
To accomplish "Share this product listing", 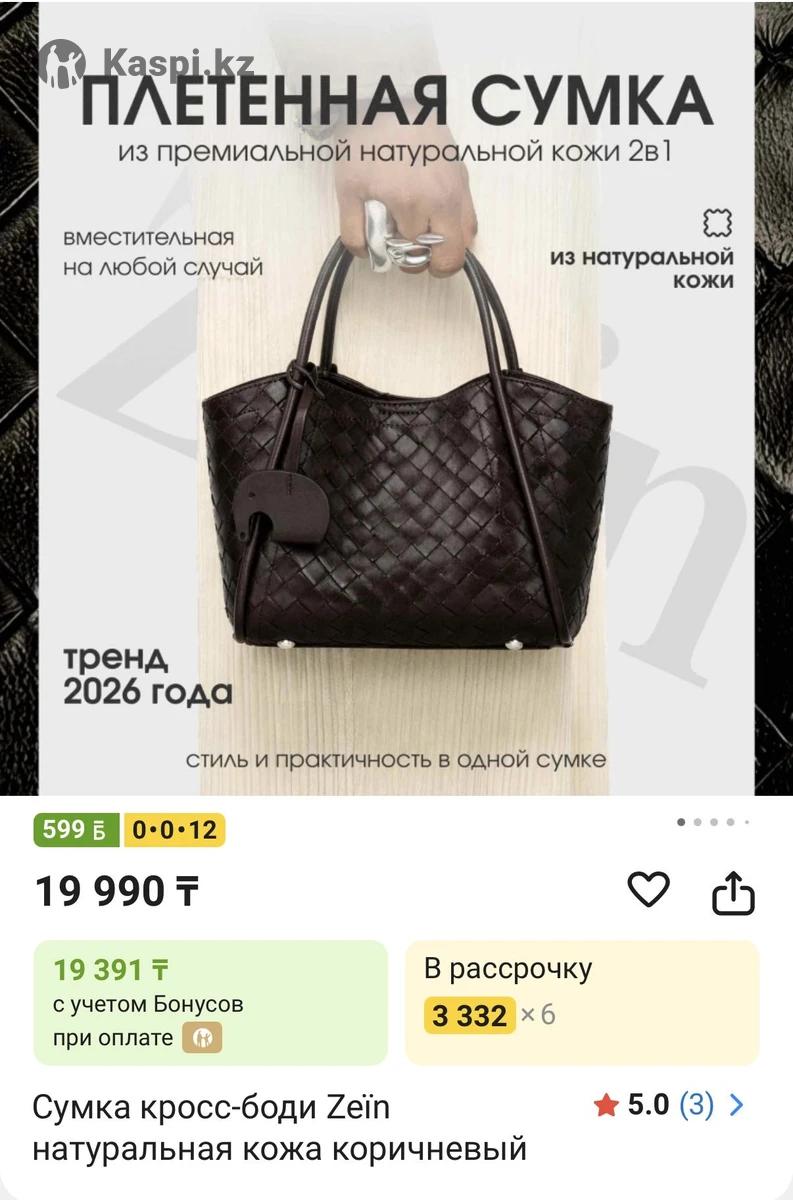I will tap(732, 892).
